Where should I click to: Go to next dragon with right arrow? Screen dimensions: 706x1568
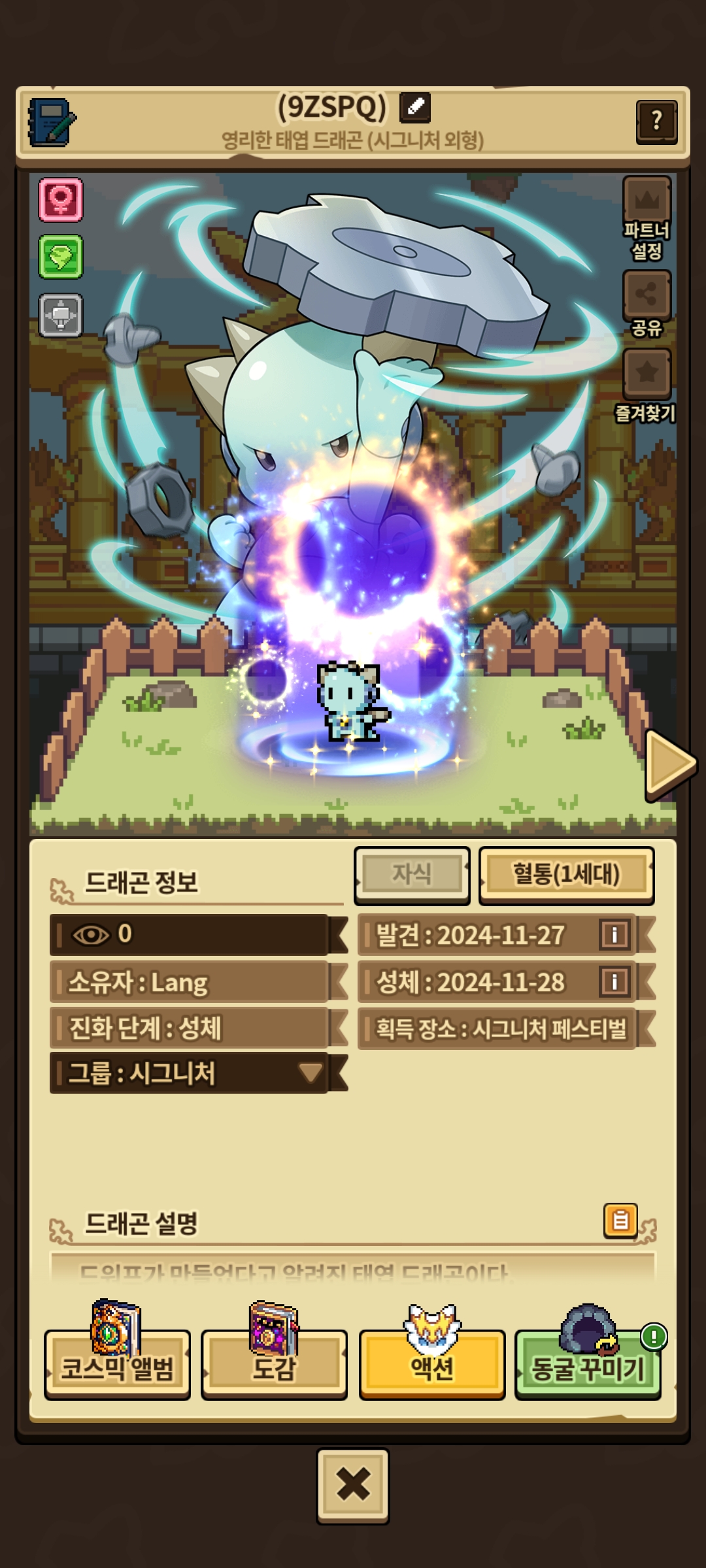[669, 764]
